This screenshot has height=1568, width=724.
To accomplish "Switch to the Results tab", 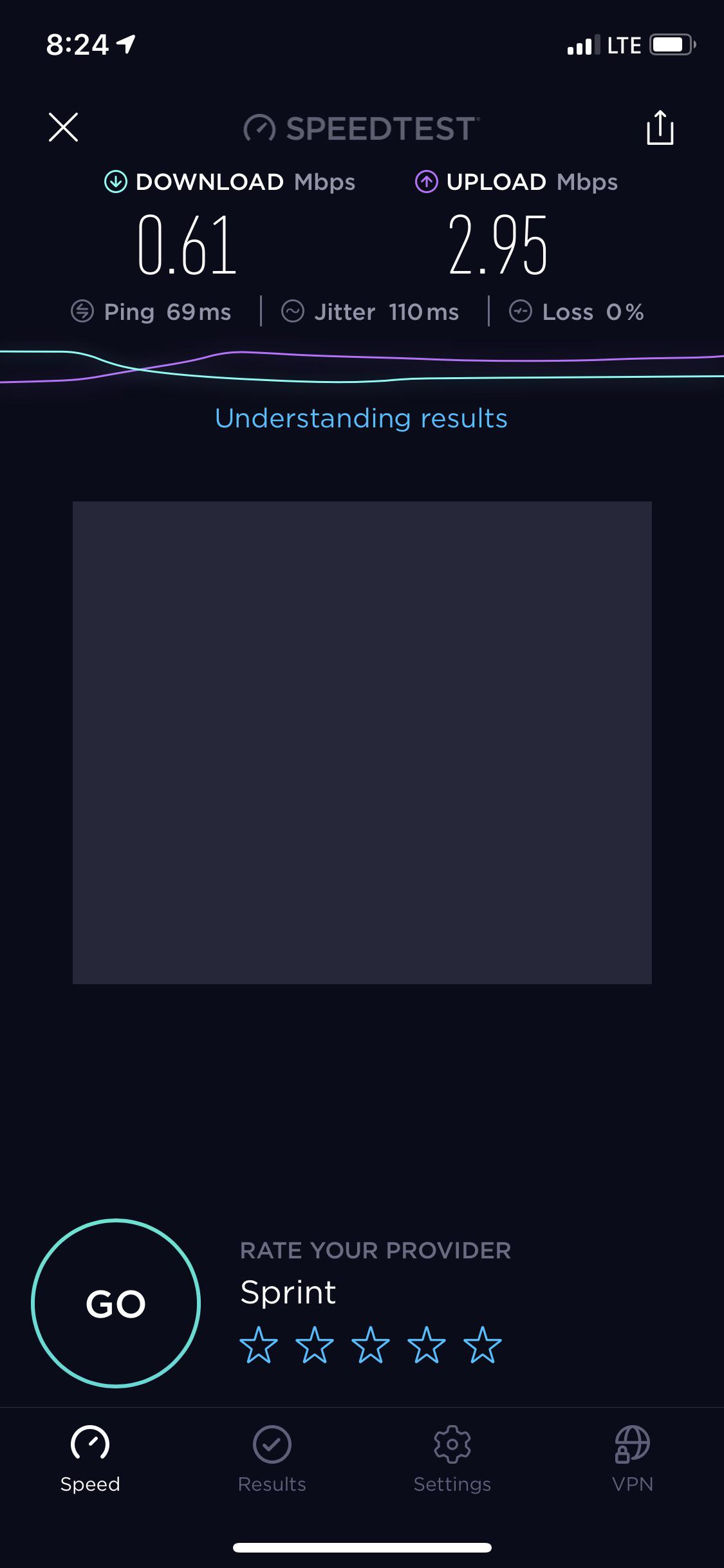I will pos(272,1459).
